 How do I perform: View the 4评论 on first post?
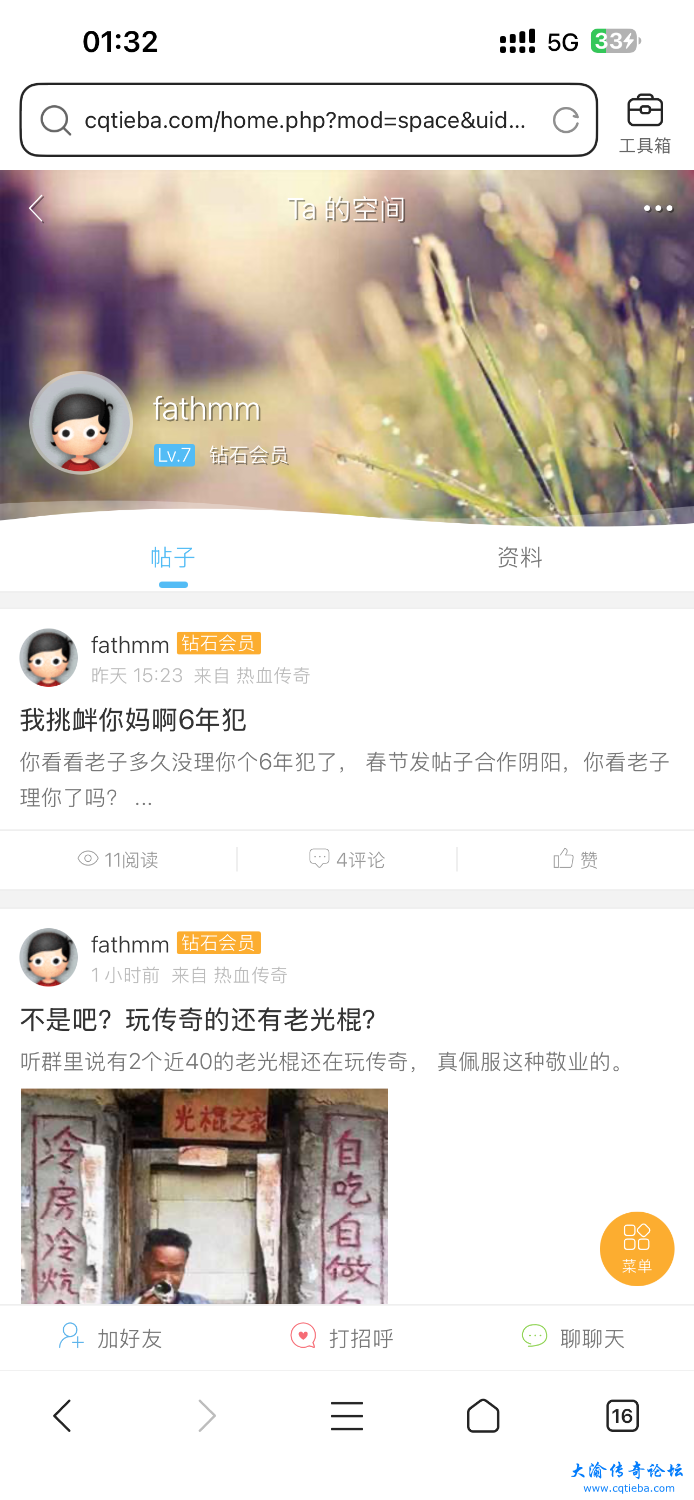(347, 859)
